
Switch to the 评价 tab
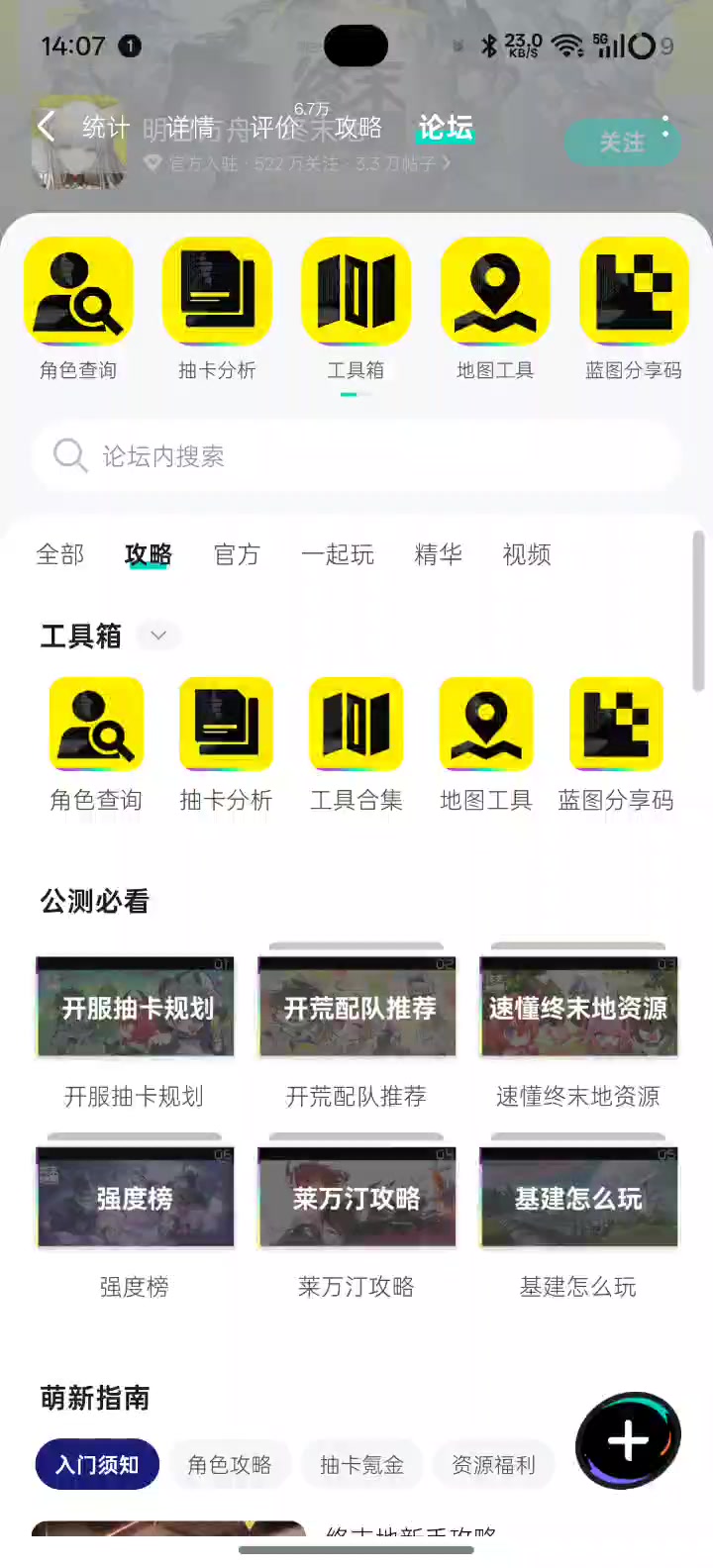tap(273, 127)
